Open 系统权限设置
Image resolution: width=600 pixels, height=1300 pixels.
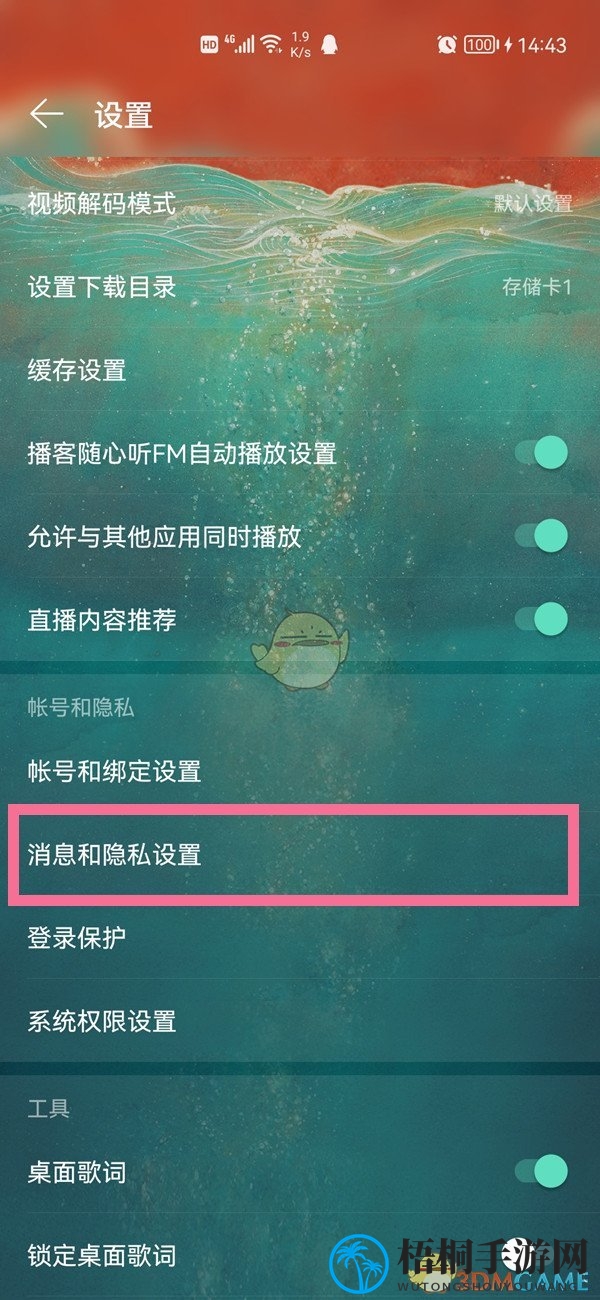[x=300, y=1021]
